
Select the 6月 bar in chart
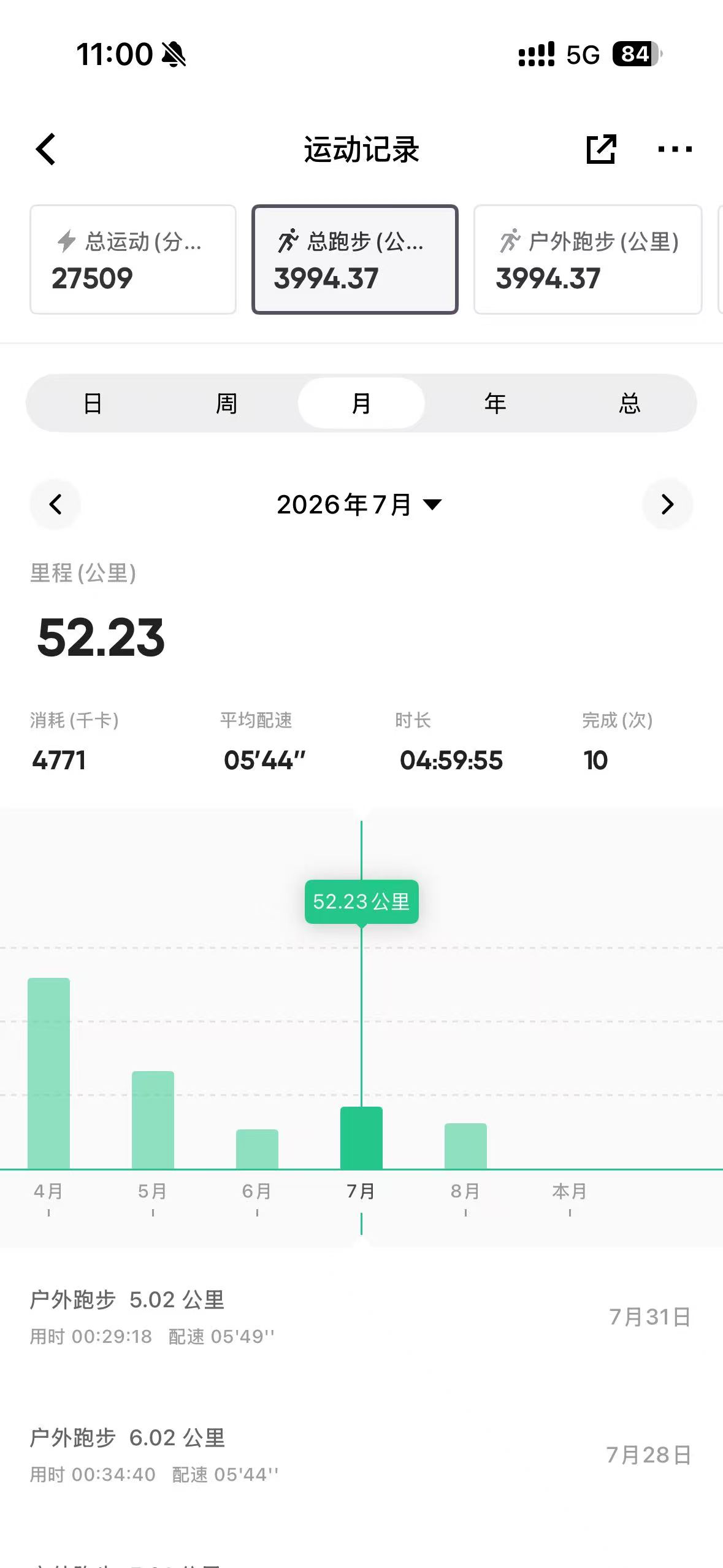coord(257,1149)
